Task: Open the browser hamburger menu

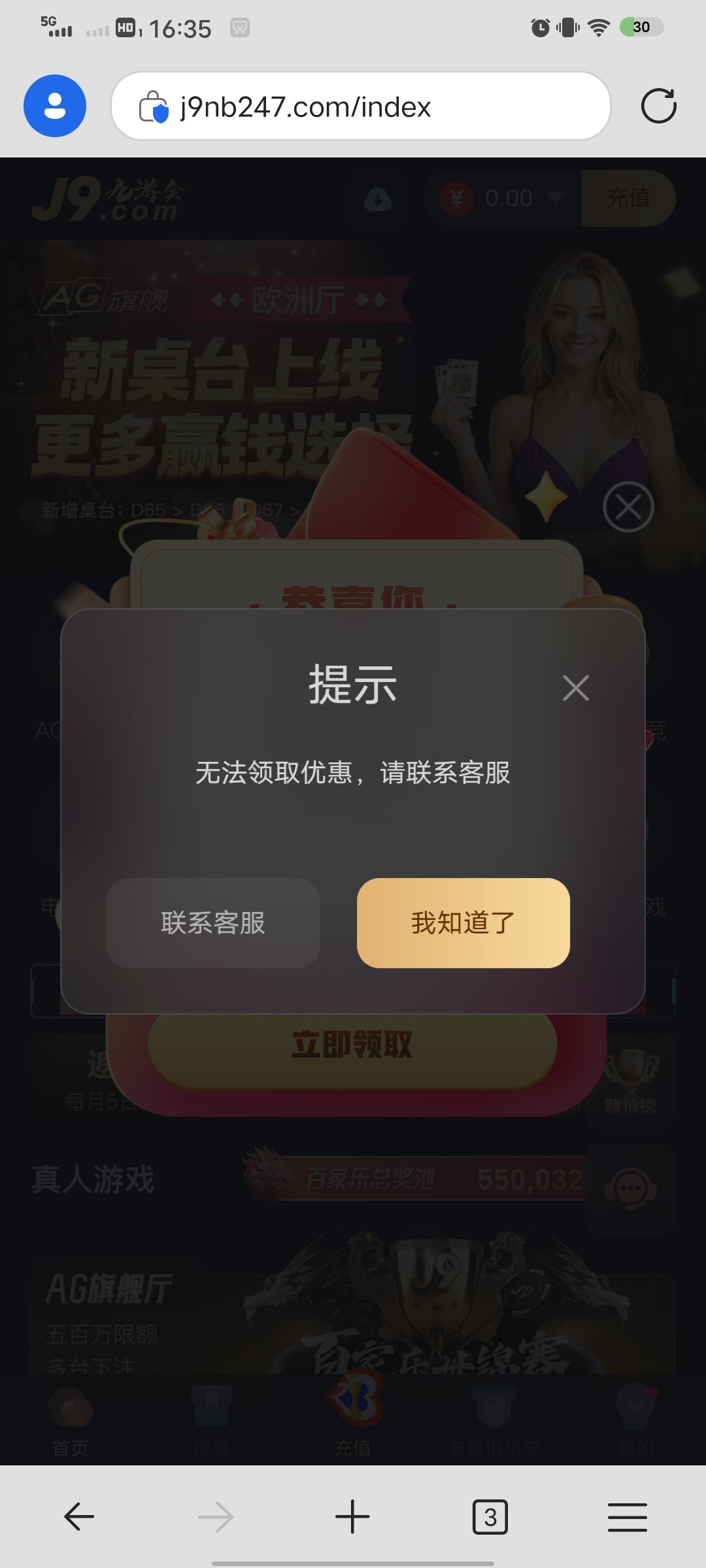Action: click(627, 1516)
